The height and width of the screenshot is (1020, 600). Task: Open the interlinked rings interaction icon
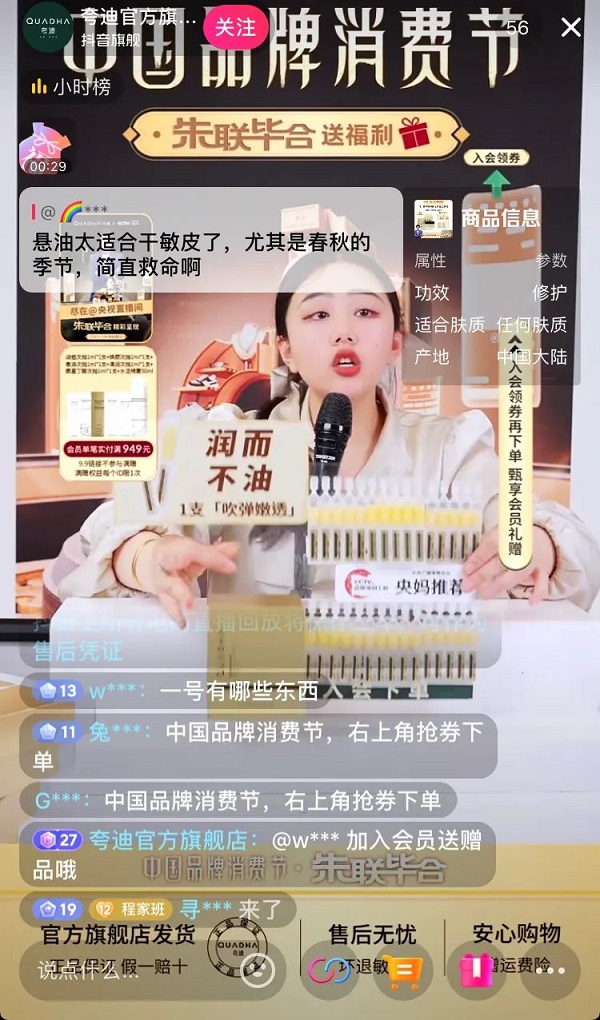(x=330, y=970)
